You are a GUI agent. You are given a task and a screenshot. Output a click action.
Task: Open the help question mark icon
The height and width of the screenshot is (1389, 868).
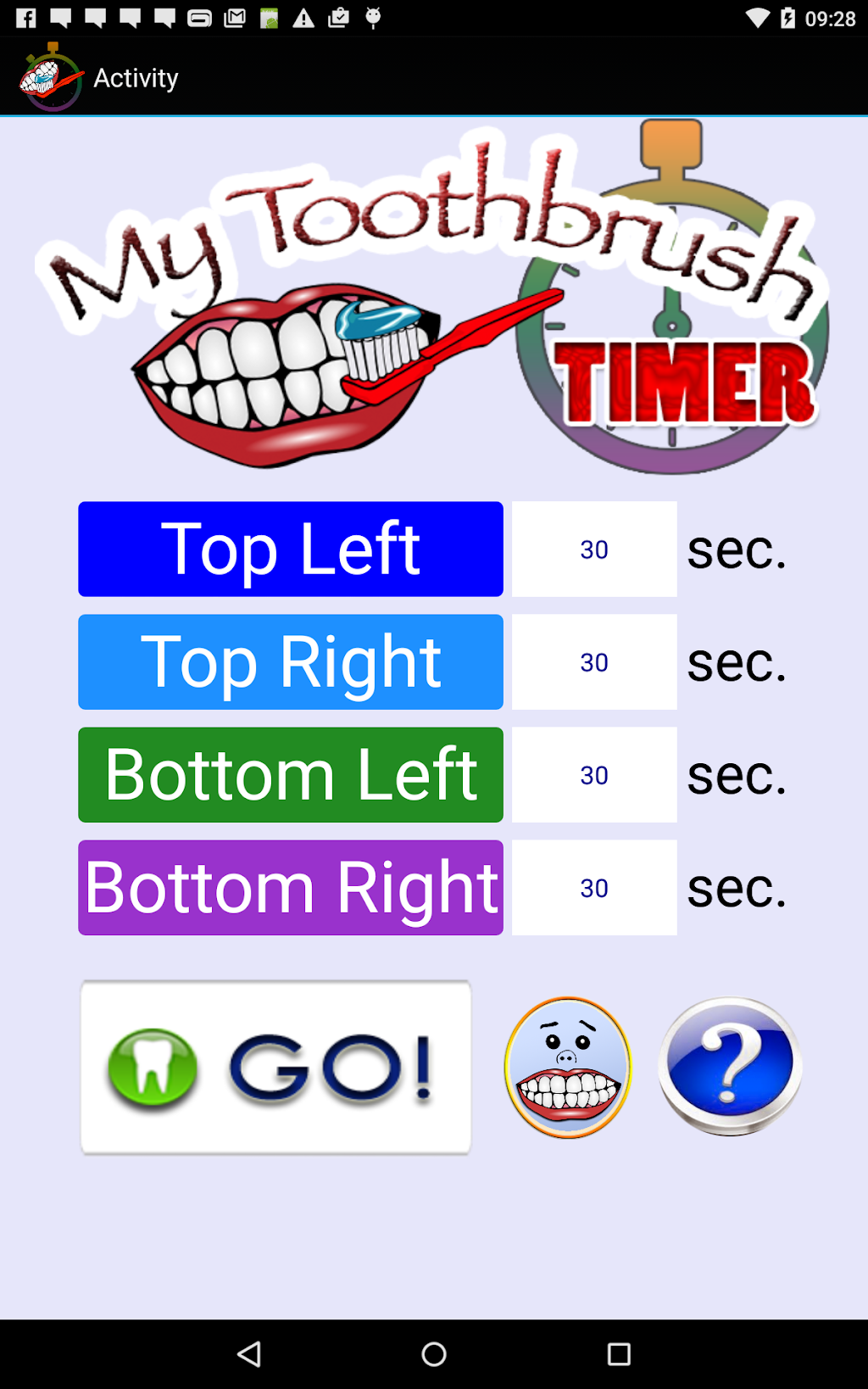730,1065
